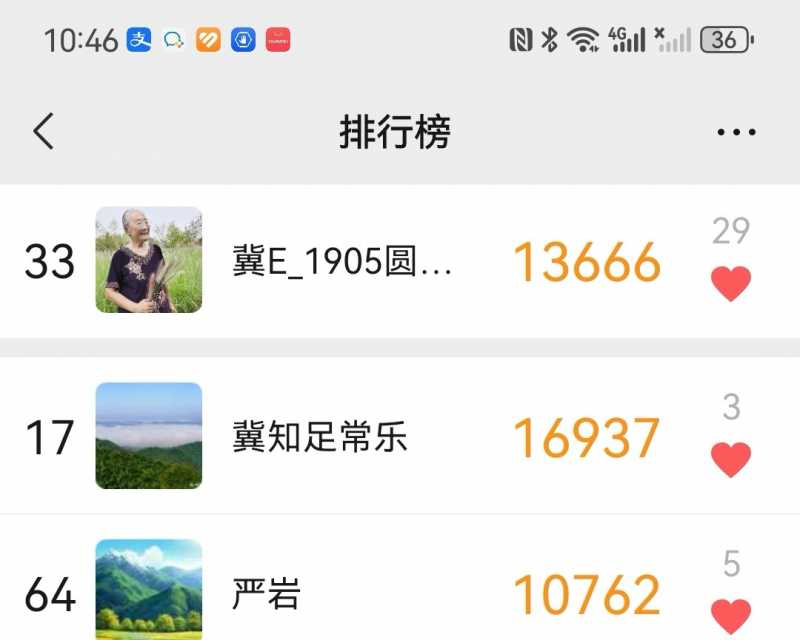This screenshot has height=640, width=800.
Task: Like 冀知足常乐's step count
Action: point(731,460)
